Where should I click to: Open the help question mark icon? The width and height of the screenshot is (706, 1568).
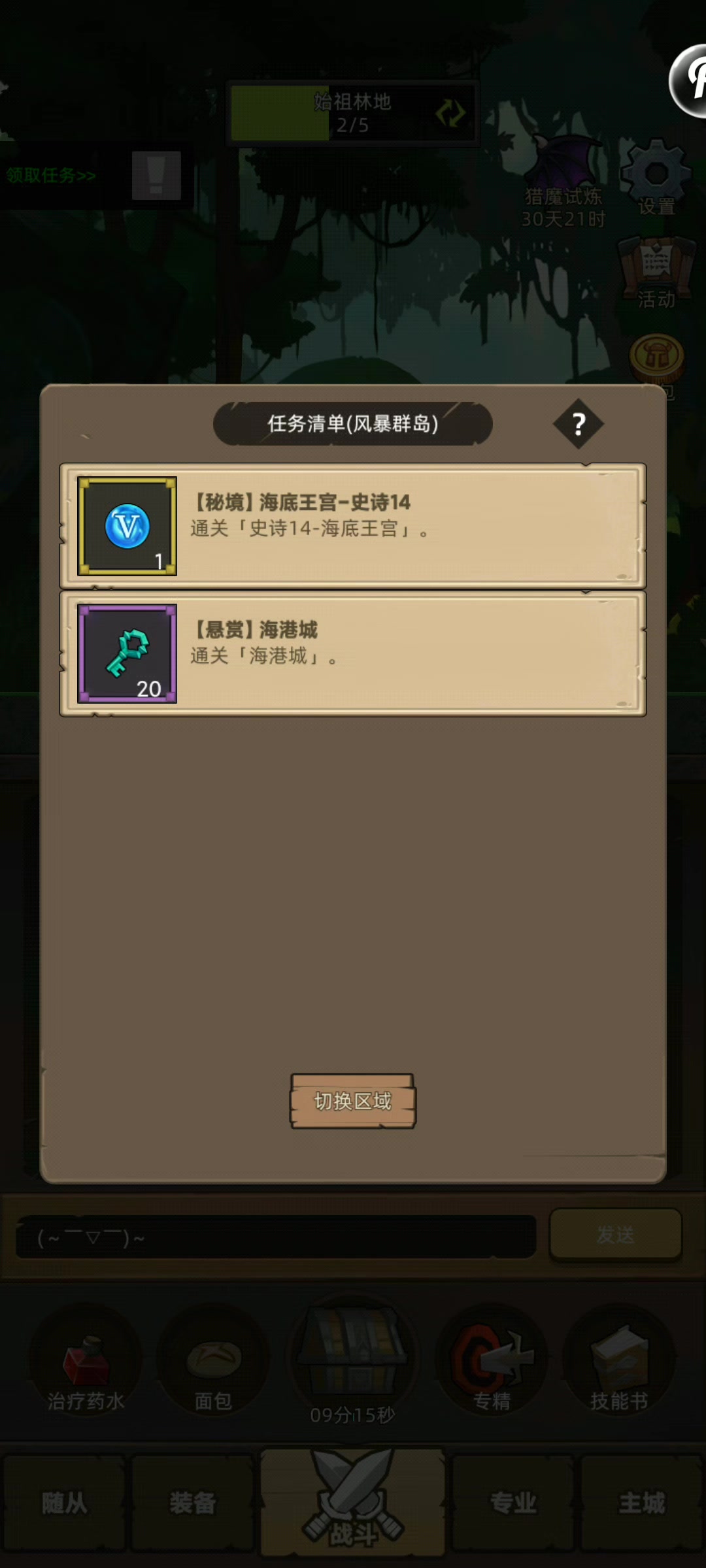coord(578,425)
